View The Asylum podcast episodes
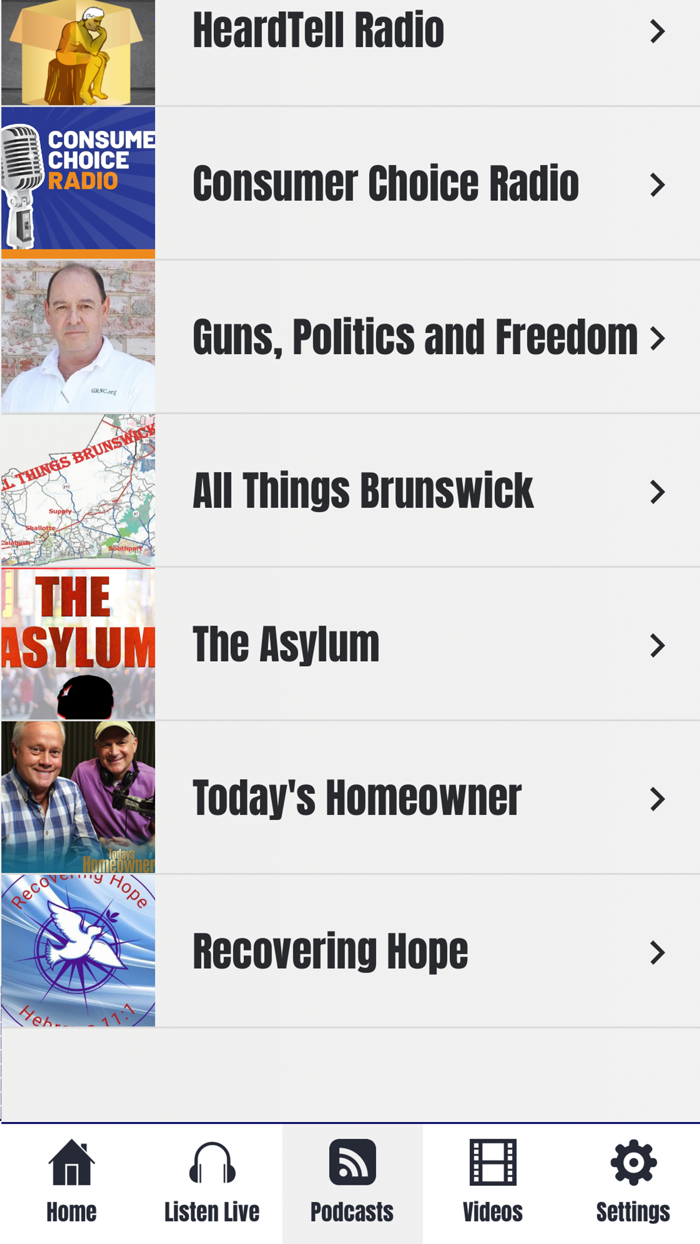 (350, 645)
